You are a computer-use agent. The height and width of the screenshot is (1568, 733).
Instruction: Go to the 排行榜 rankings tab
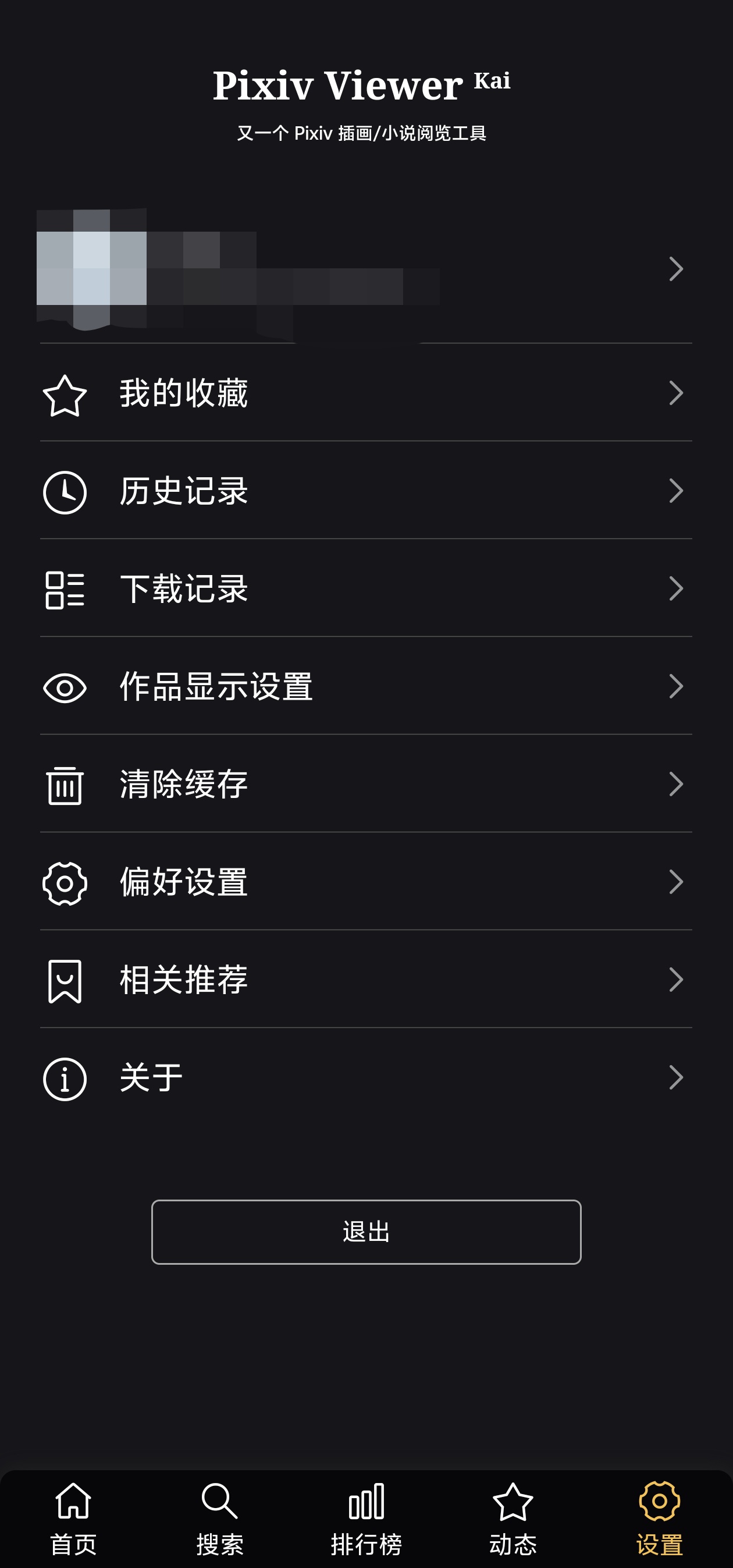coord(366,1518)
